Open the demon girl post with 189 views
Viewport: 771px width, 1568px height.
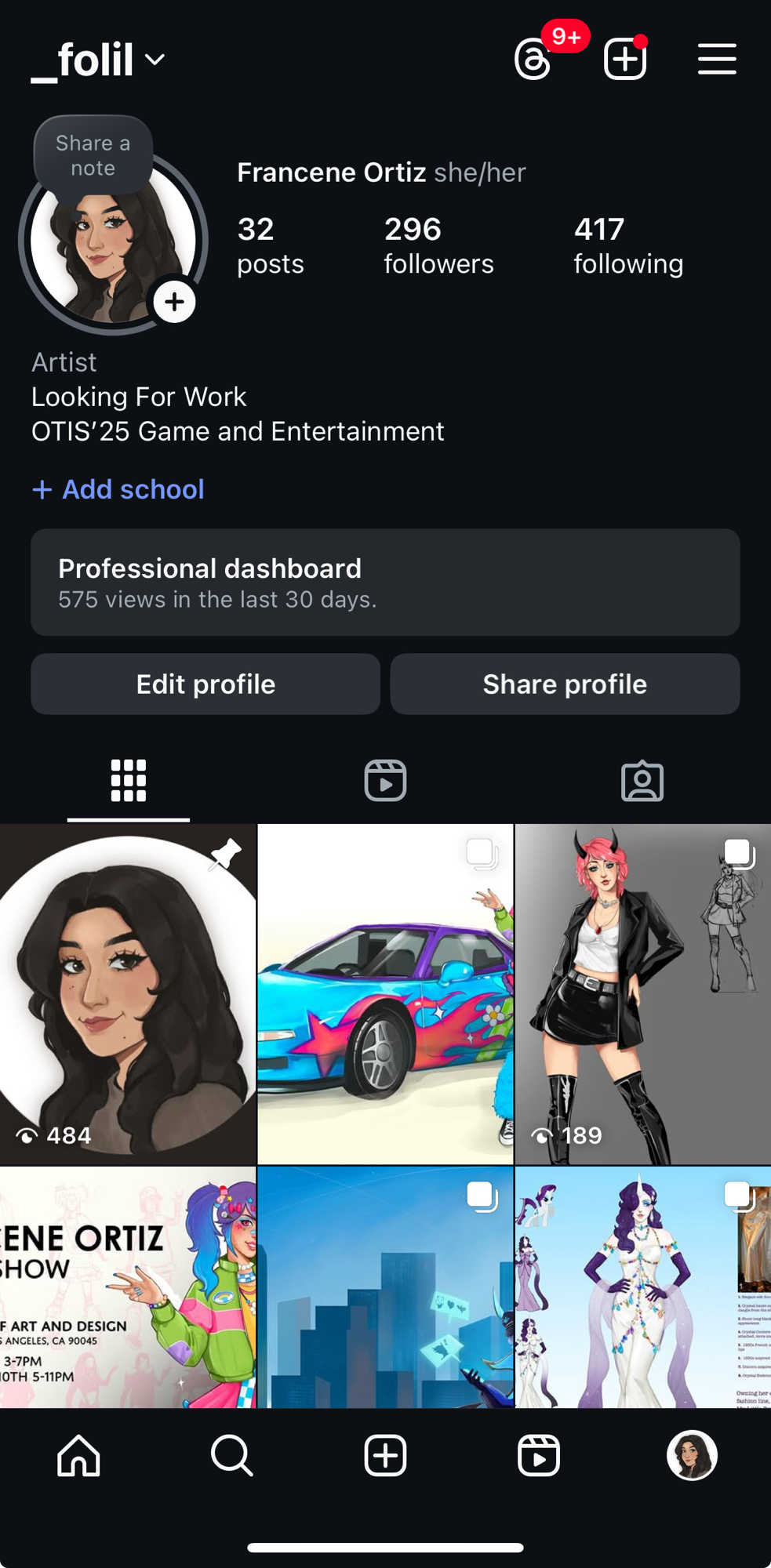pyautogui.click(x=642, y=994)
